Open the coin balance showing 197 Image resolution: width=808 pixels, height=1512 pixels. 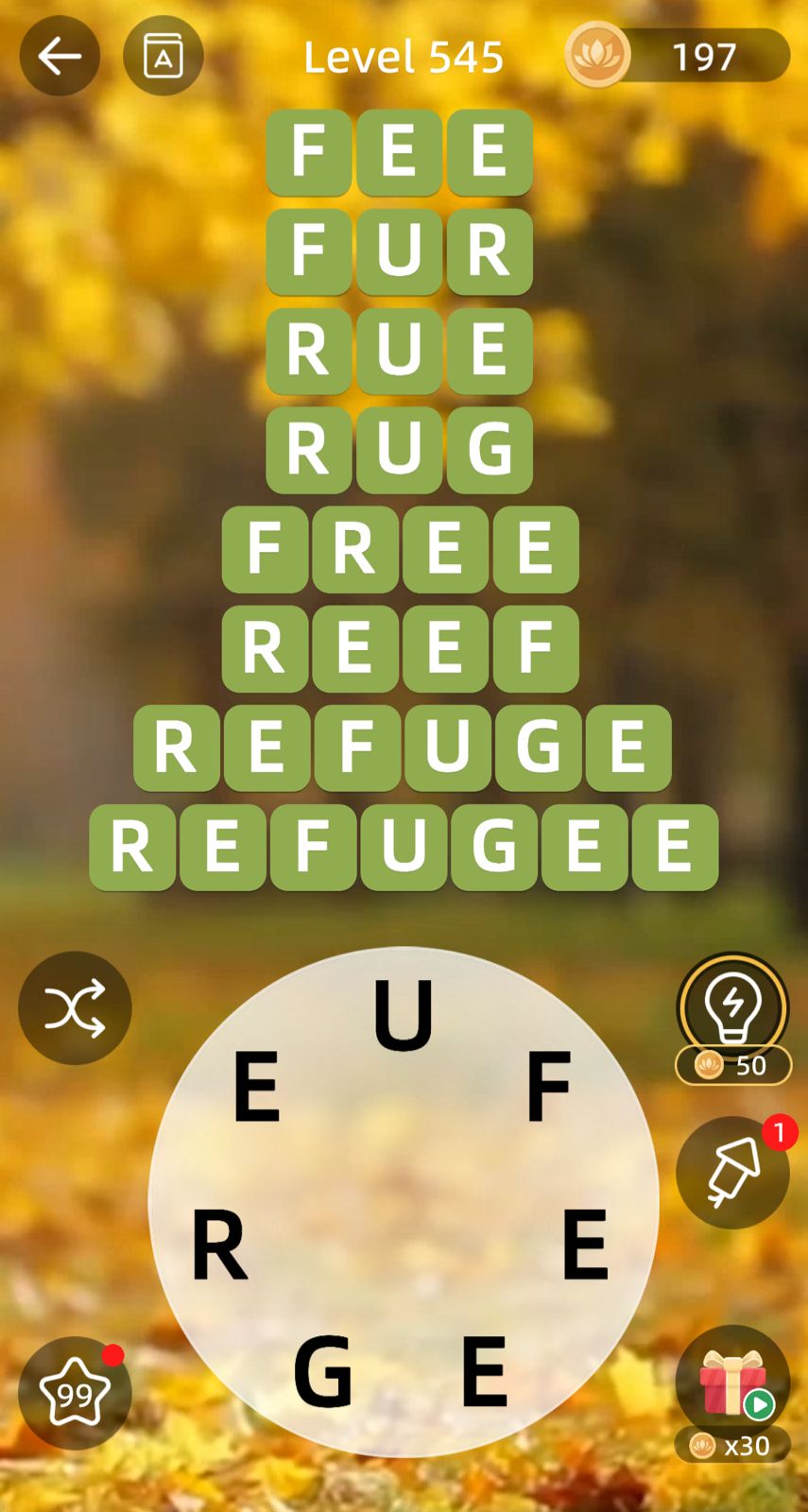(677, 57)
